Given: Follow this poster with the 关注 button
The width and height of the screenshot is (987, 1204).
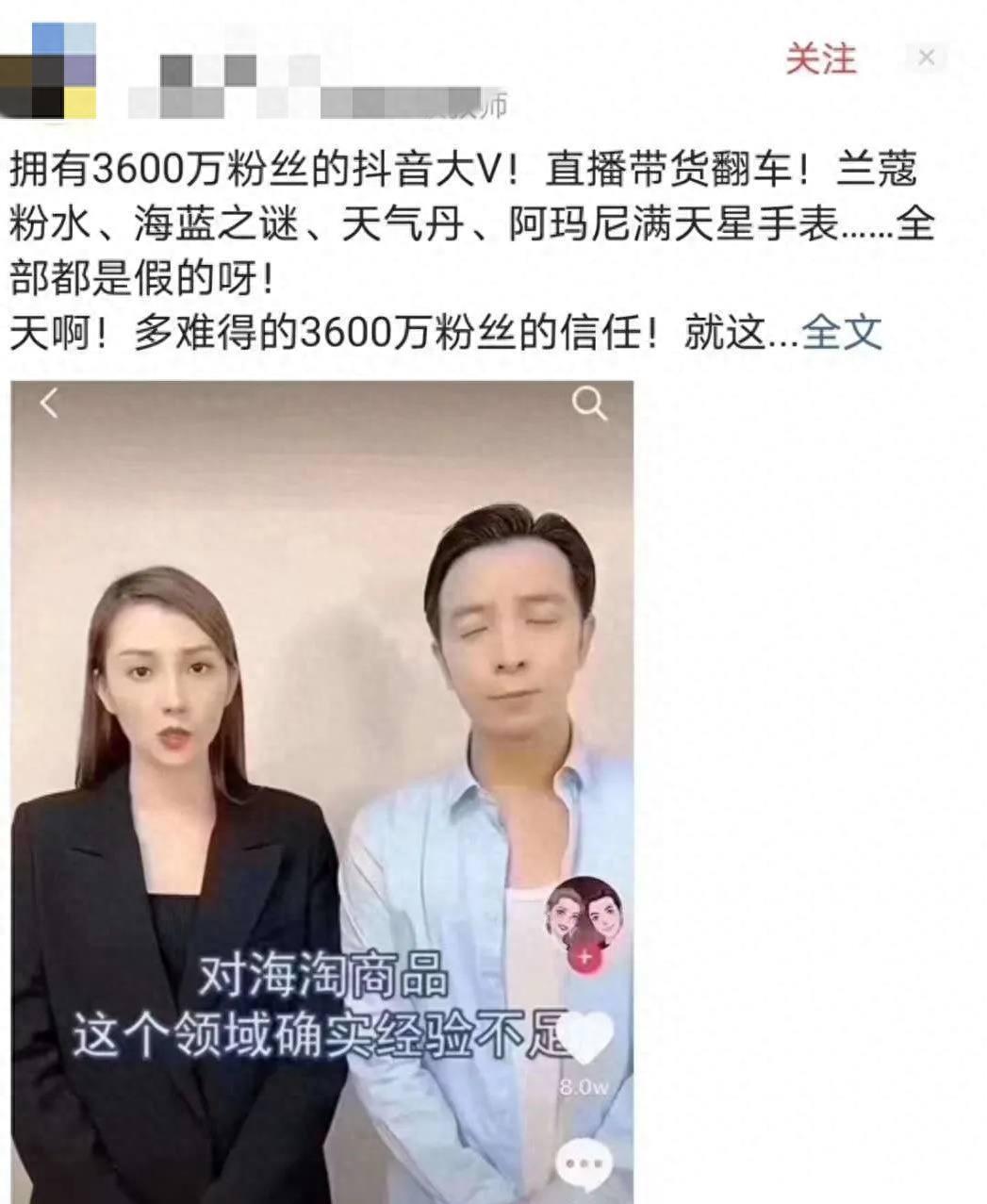Looking at the screenshot, I should point(820,59).
